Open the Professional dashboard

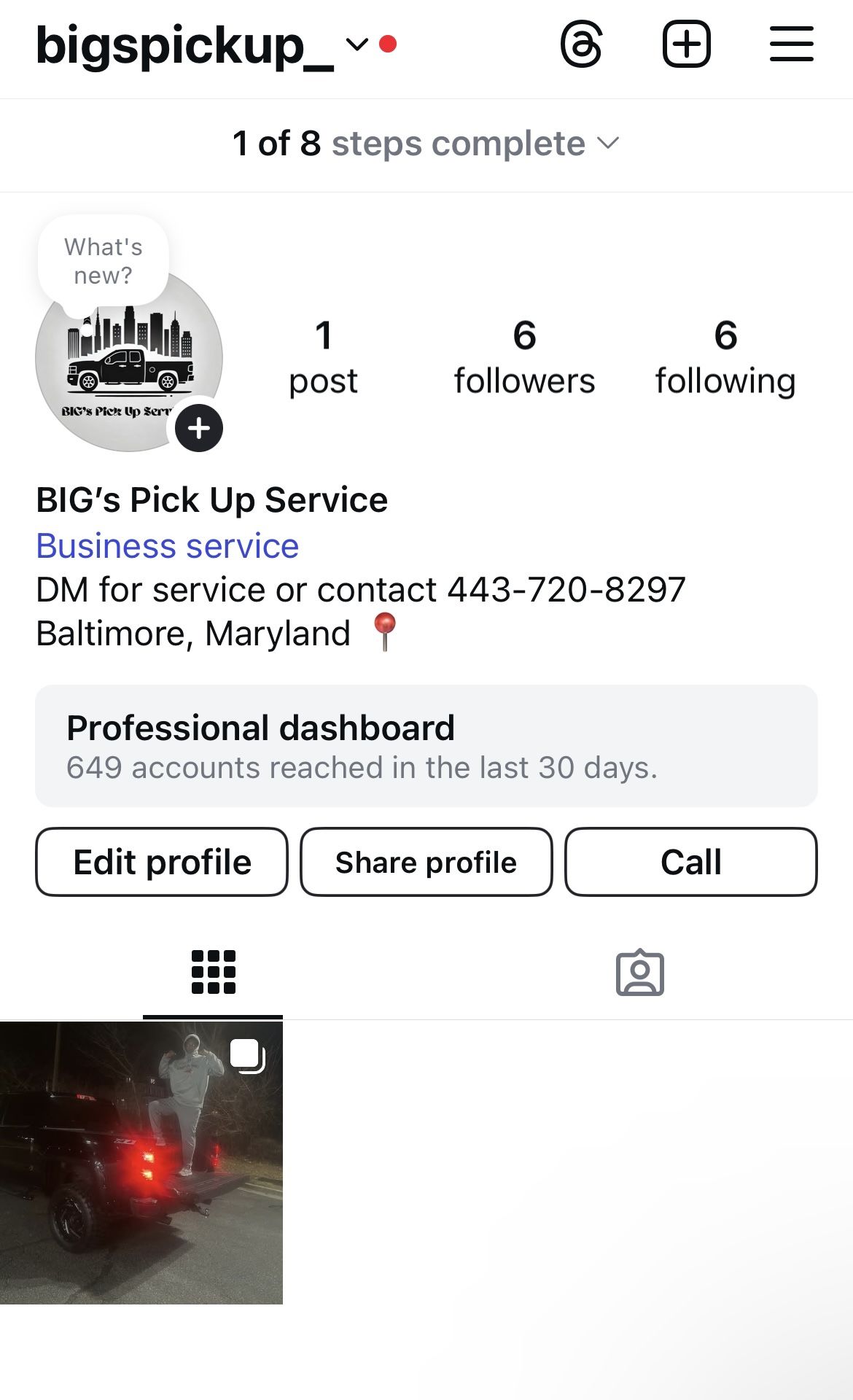426,745
